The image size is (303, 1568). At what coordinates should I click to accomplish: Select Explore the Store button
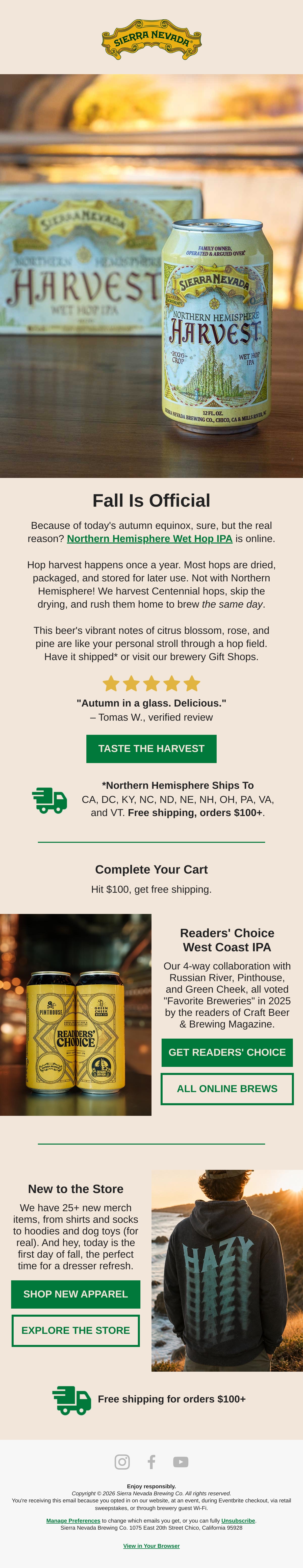75,1331
